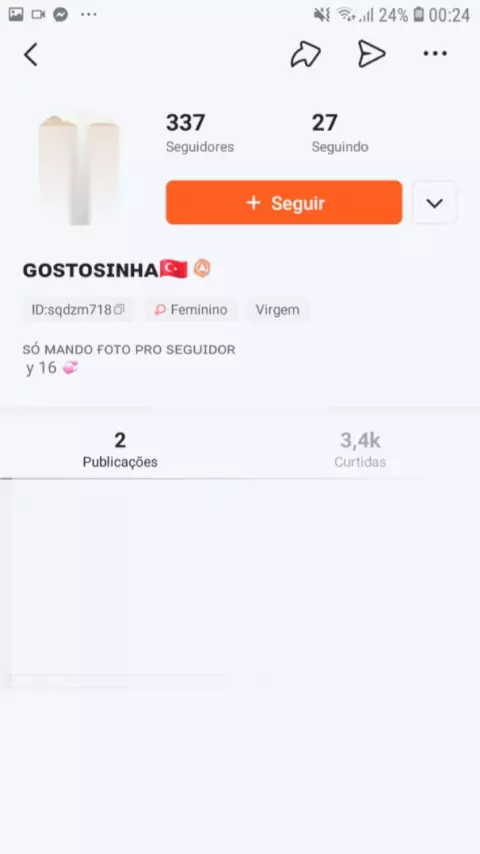Follow the user with the Seguir button
The image size is (480, 854).
tap(284, 203)
